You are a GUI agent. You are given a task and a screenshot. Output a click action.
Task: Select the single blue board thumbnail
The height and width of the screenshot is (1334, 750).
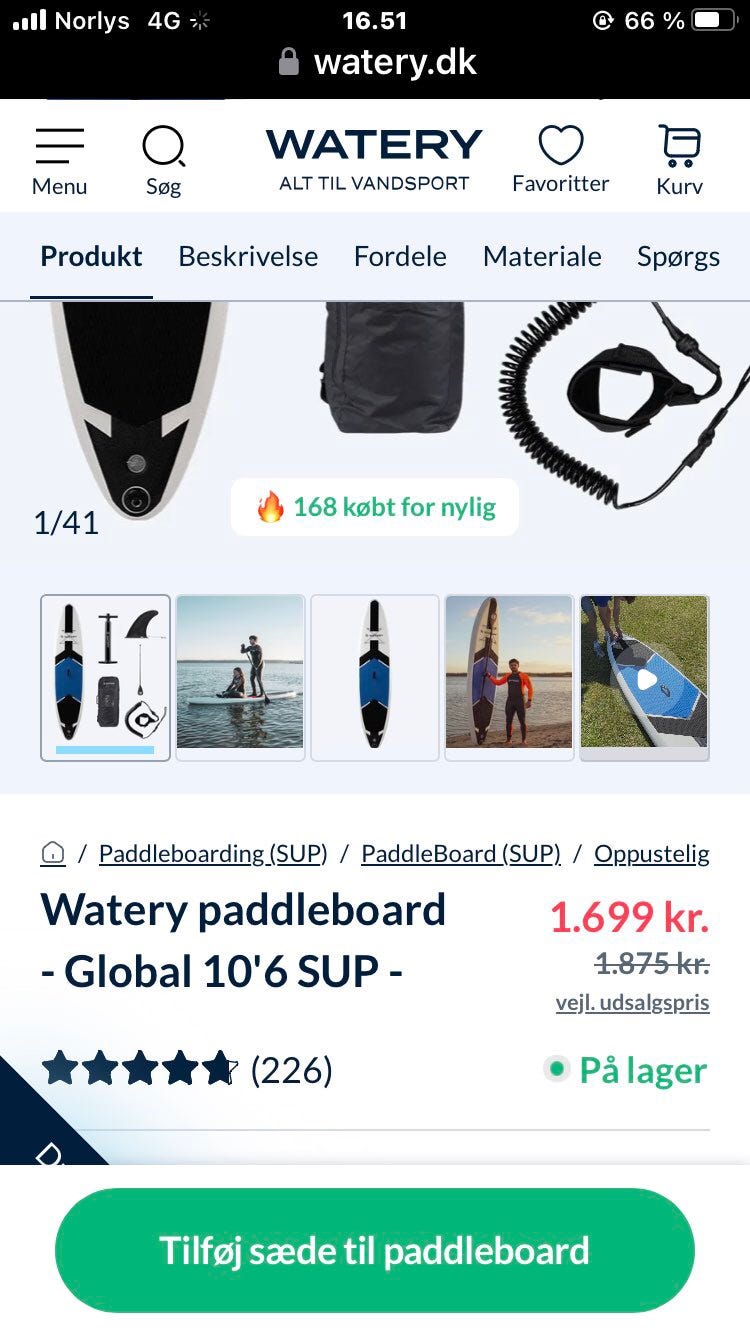click(x=375, y=678)
